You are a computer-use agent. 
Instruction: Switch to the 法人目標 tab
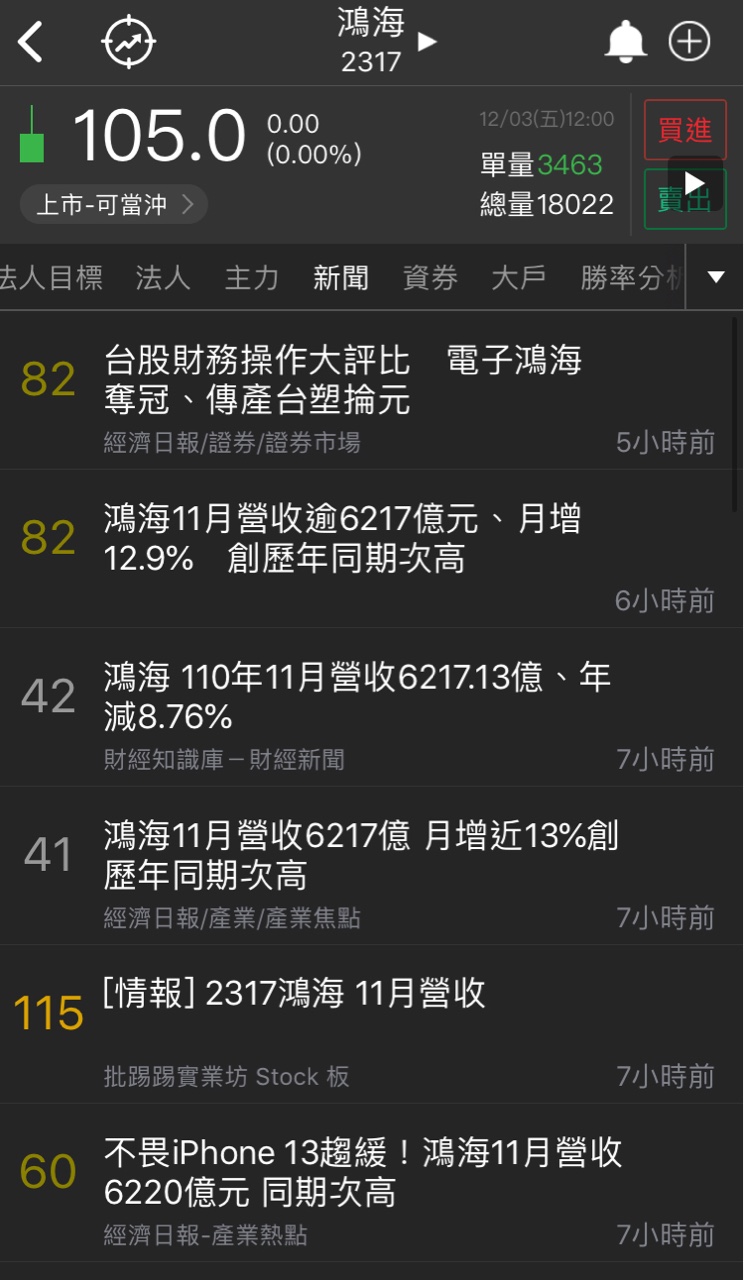pos(50,278)
